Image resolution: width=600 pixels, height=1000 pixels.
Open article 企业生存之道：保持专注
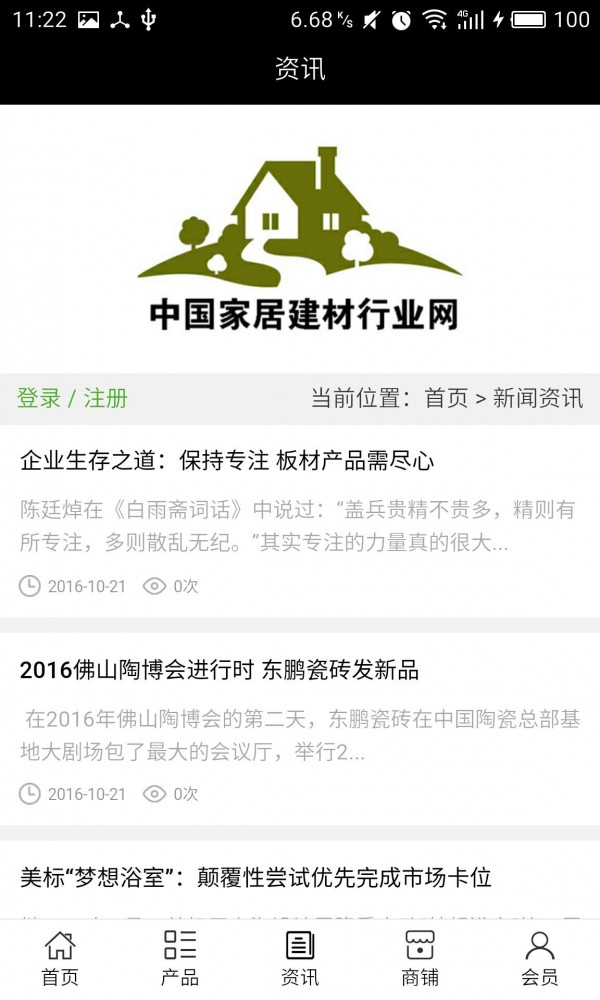click(x=227, y=461)
